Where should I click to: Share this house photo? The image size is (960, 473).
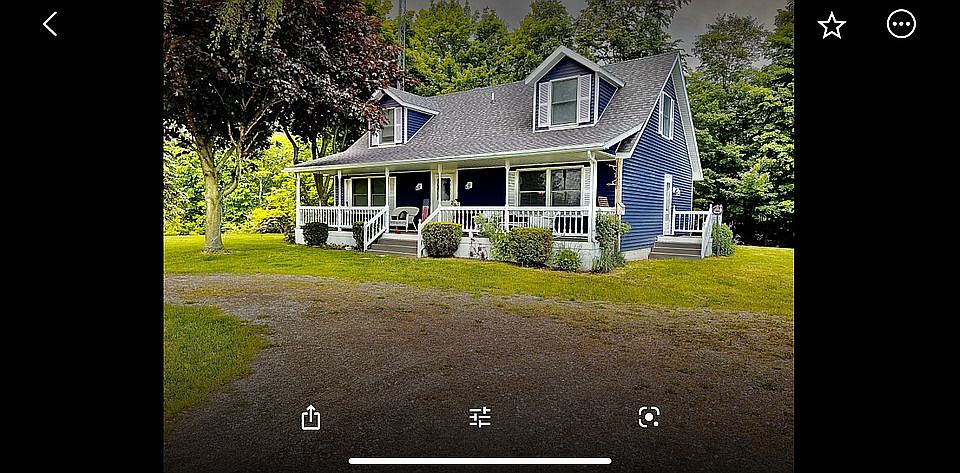click(x=311, y=417)
